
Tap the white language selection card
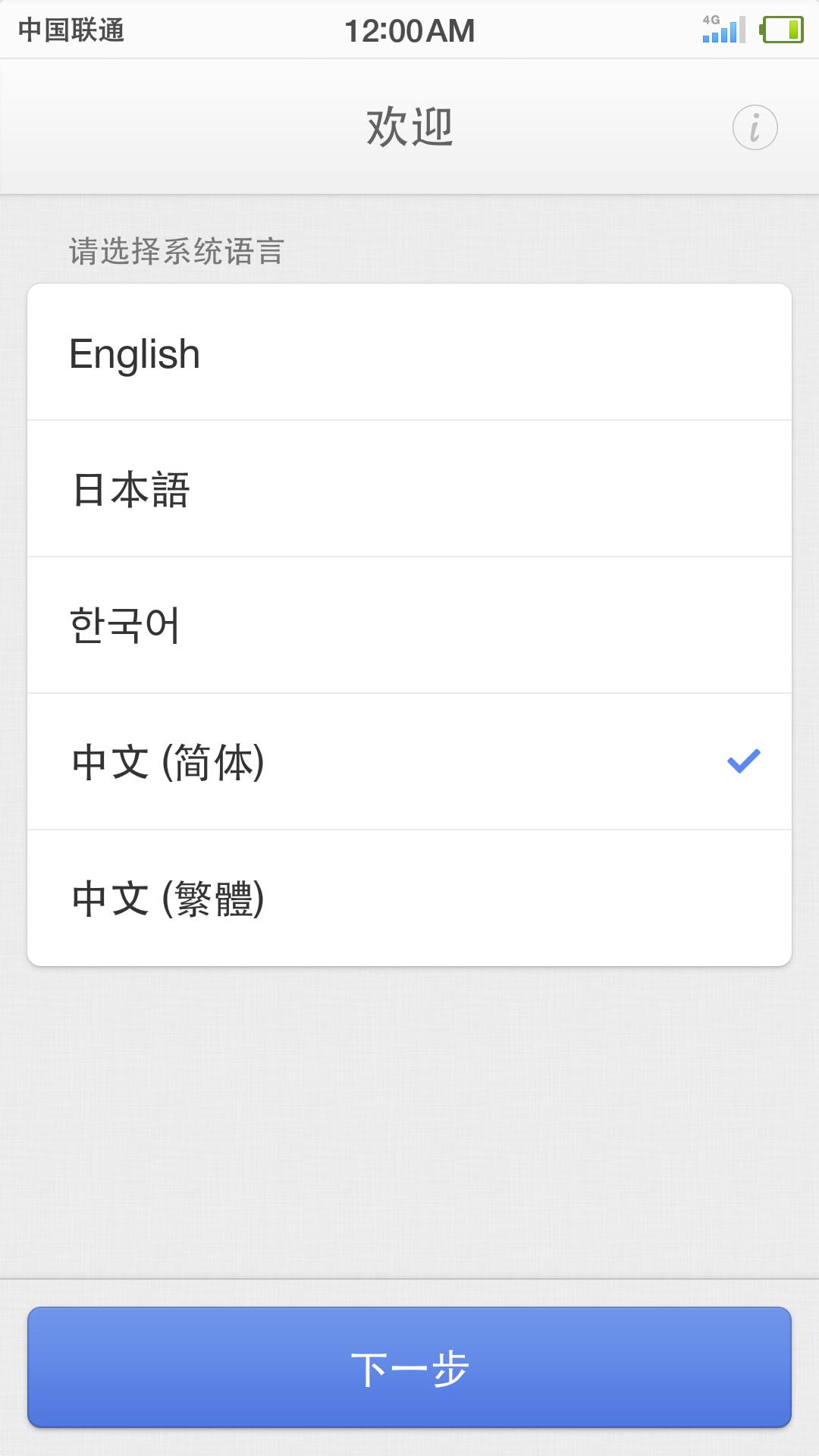point(409,622)
